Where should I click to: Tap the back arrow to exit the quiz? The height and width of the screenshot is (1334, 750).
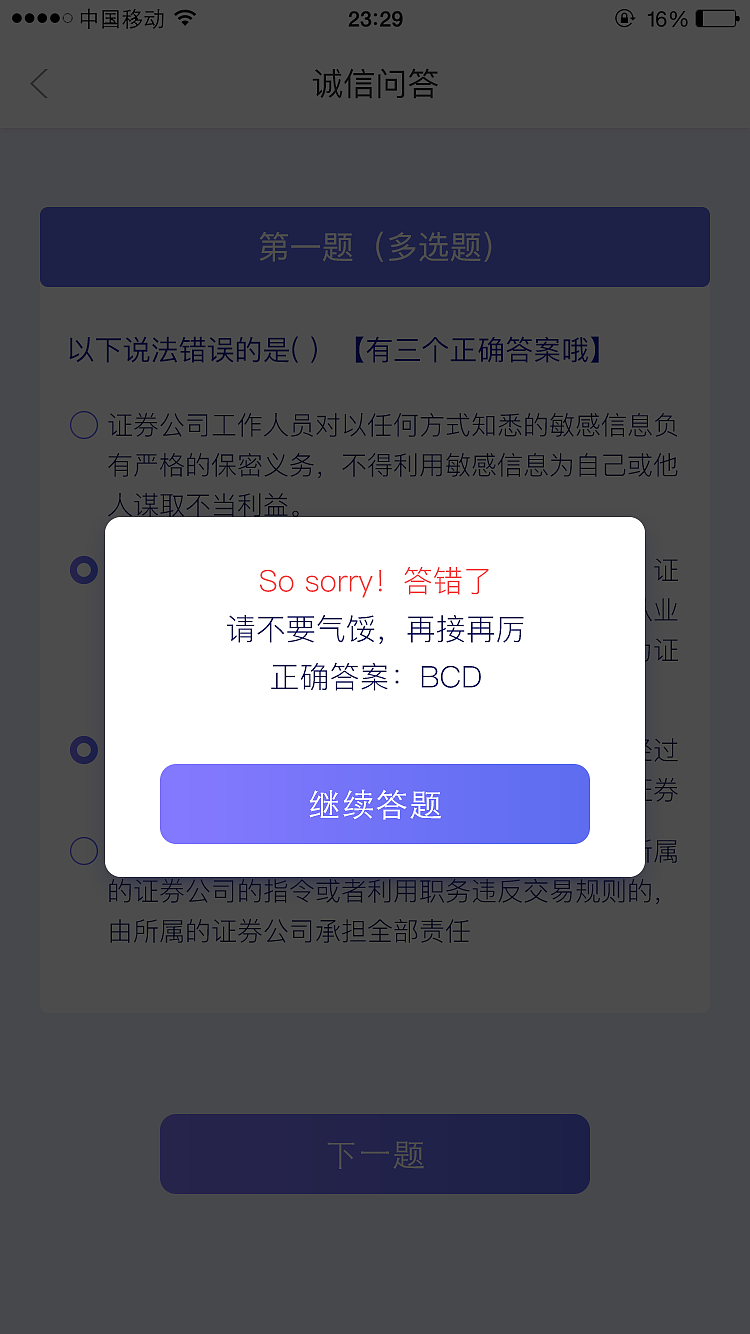tap(38, 84)
